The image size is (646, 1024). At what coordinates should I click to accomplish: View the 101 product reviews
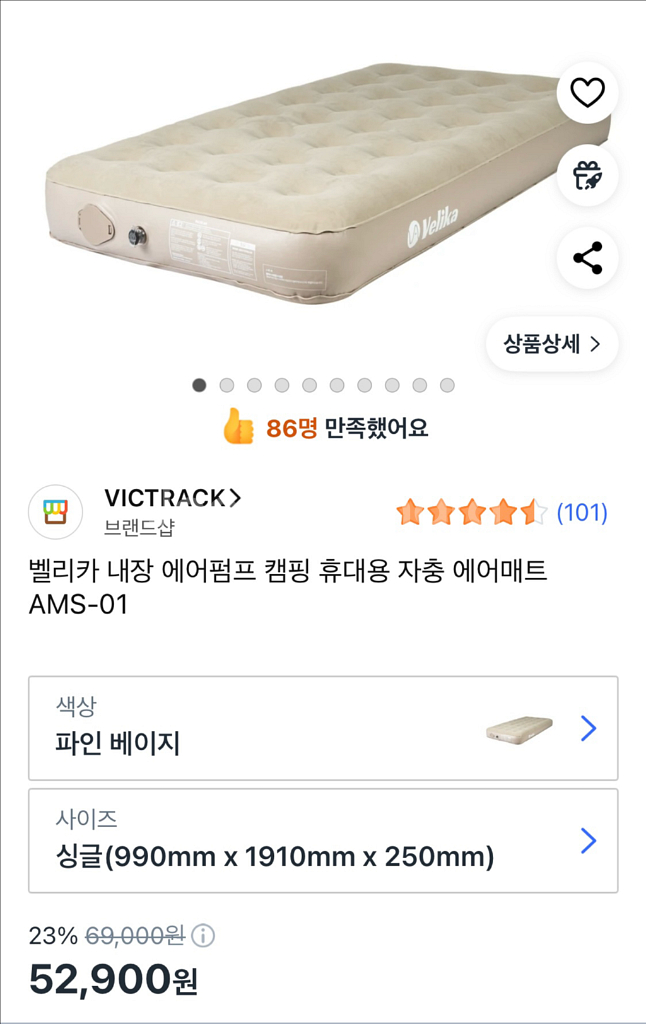pos(581,513)
